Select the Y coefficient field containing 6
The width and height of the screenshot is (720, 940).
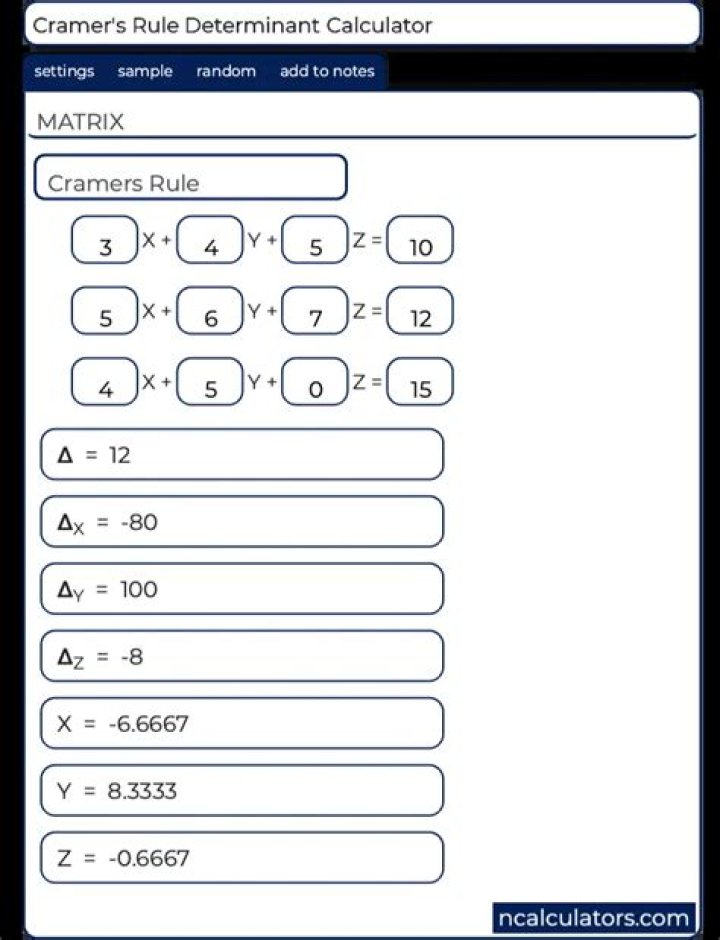click(x=209, y=311)
